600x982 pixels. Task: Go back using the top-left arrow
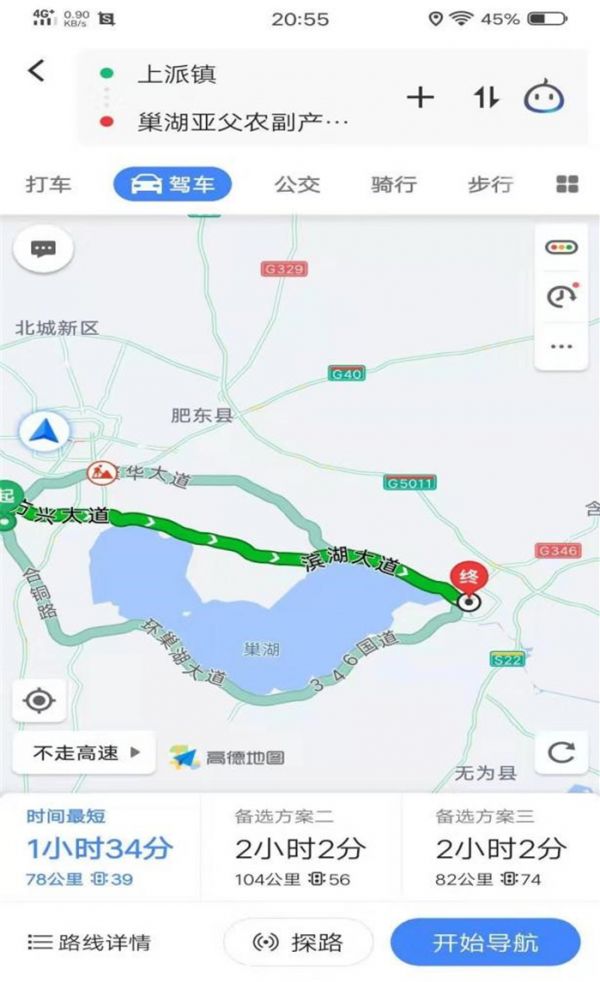37,71
